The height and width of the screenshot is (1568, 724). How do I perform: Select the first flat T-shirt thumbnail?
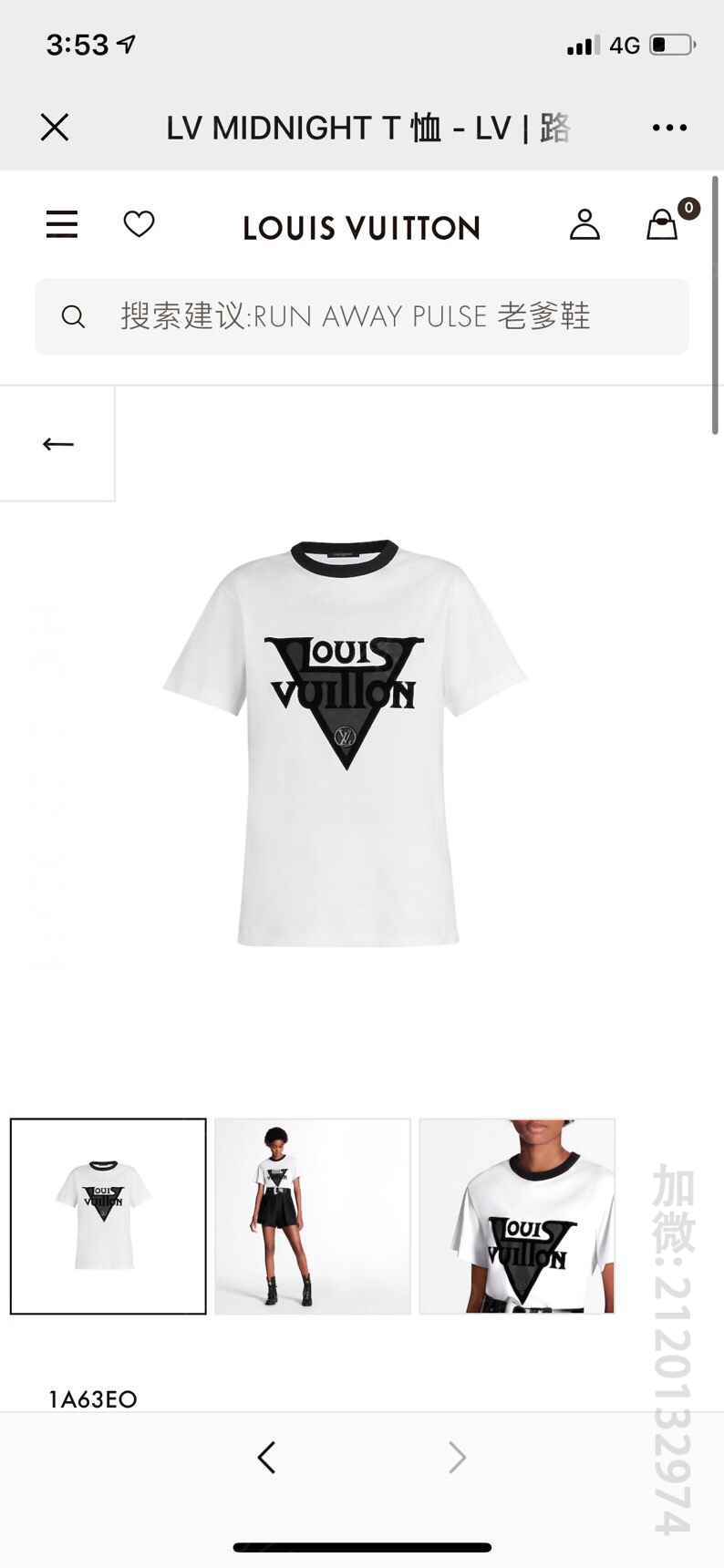[109, 1216]
